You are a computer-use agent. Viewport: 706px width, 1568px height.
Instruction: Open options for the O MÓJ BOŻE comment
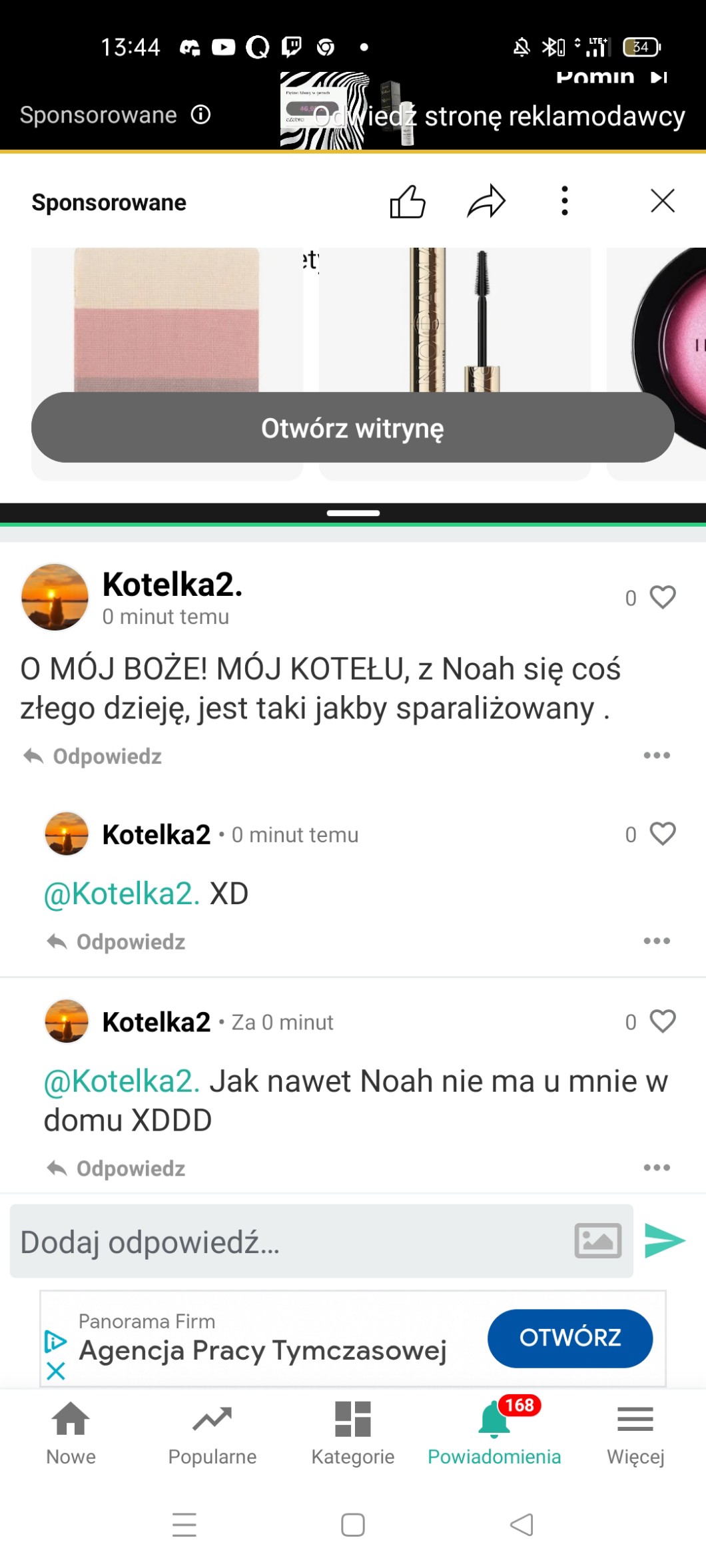(656, 755)
